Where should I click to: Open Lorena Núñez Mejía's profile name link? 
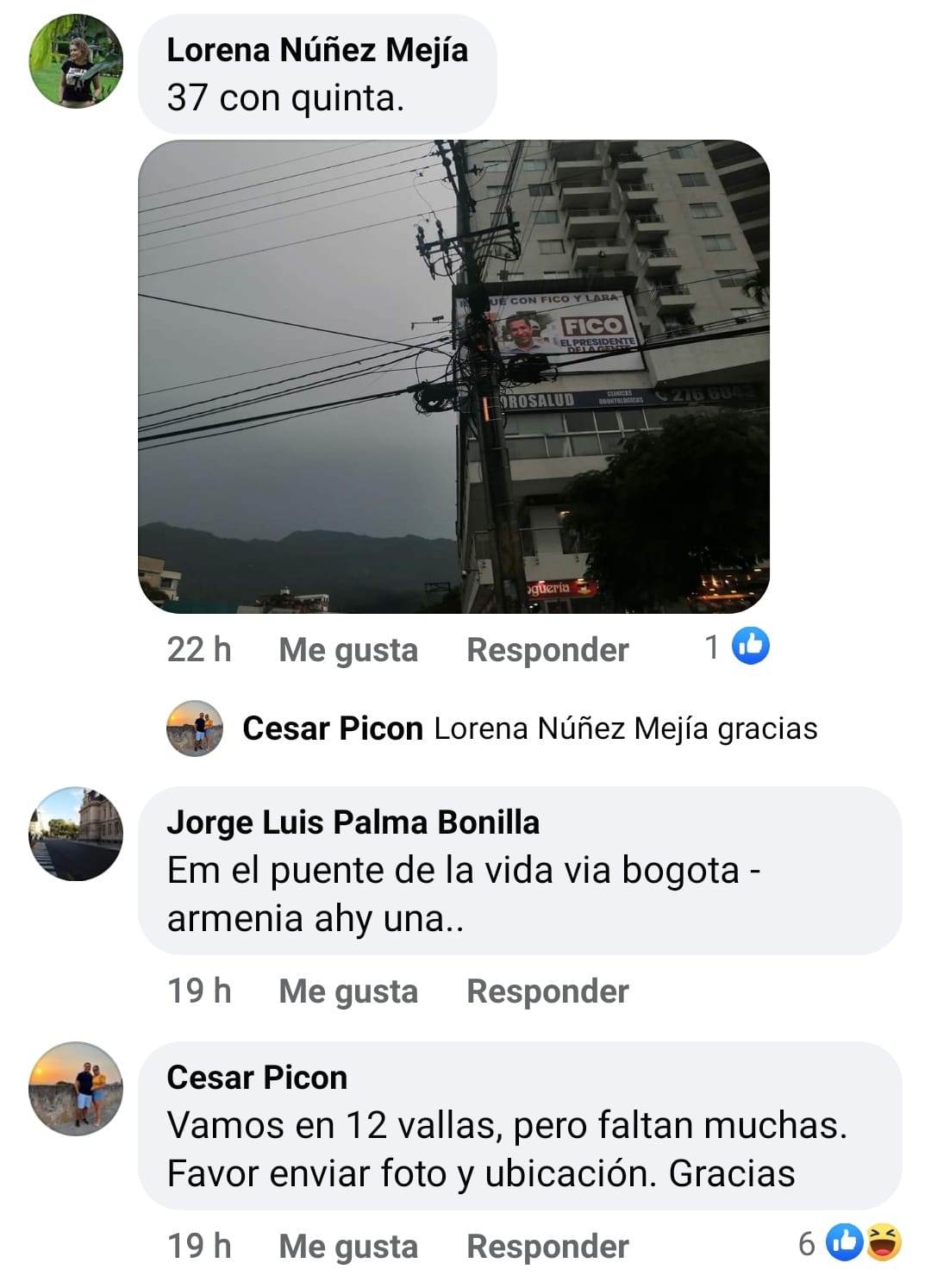(x=316, y=50)
